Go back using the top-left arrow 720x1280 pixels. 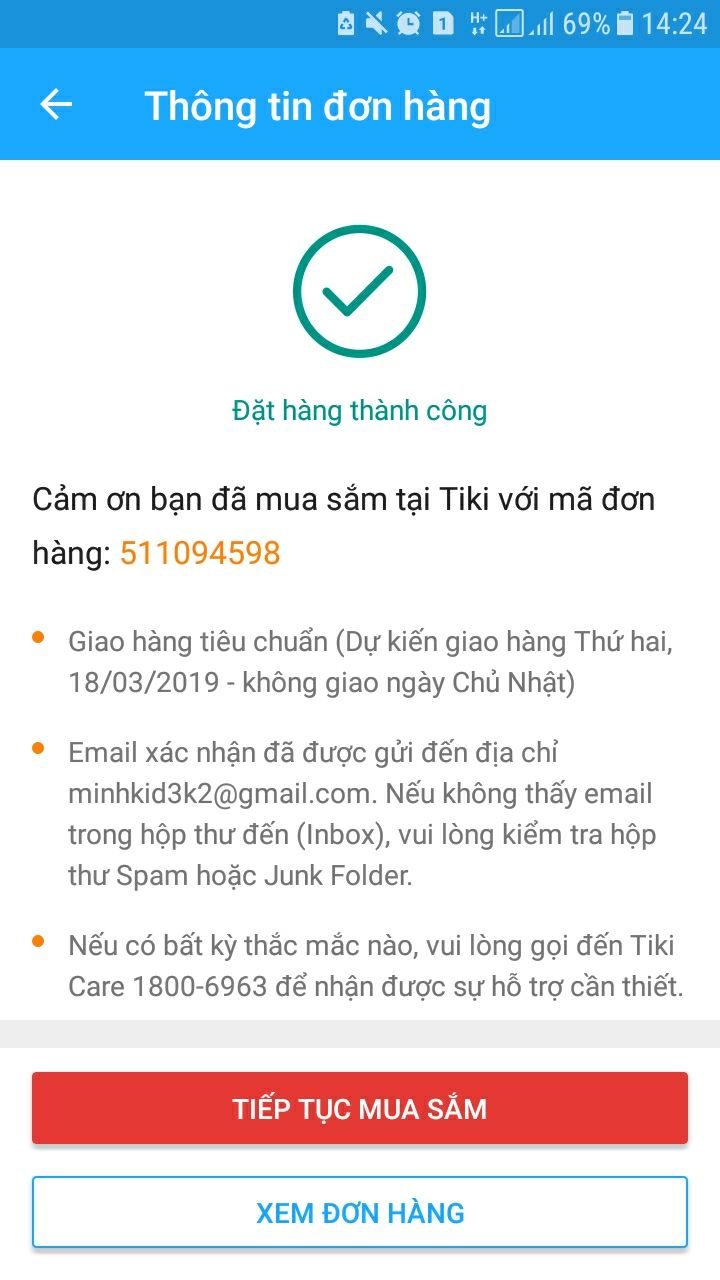(56, 105)
